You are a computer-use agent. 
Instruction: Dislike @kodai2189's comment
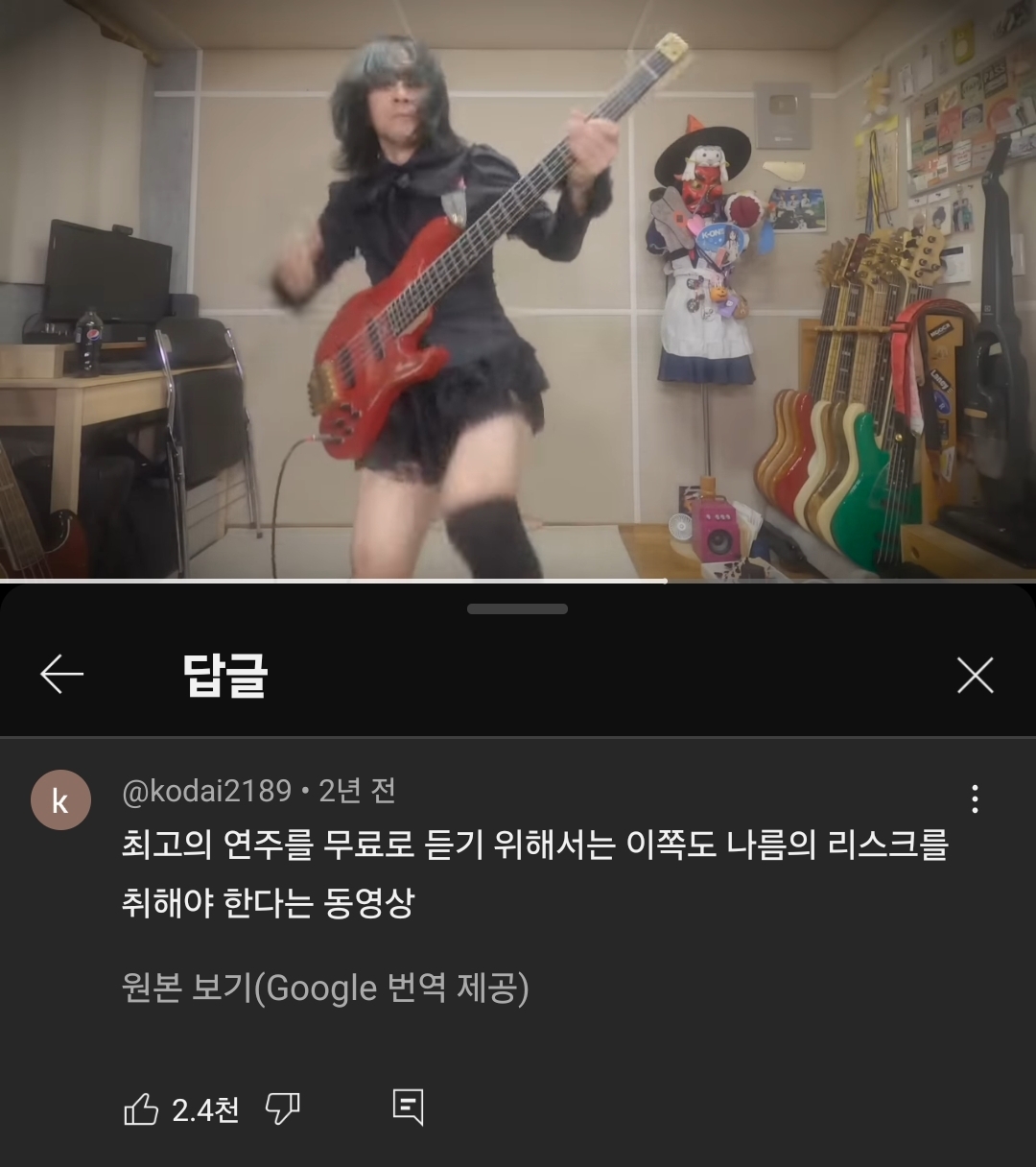click(x=282, y=1109)
